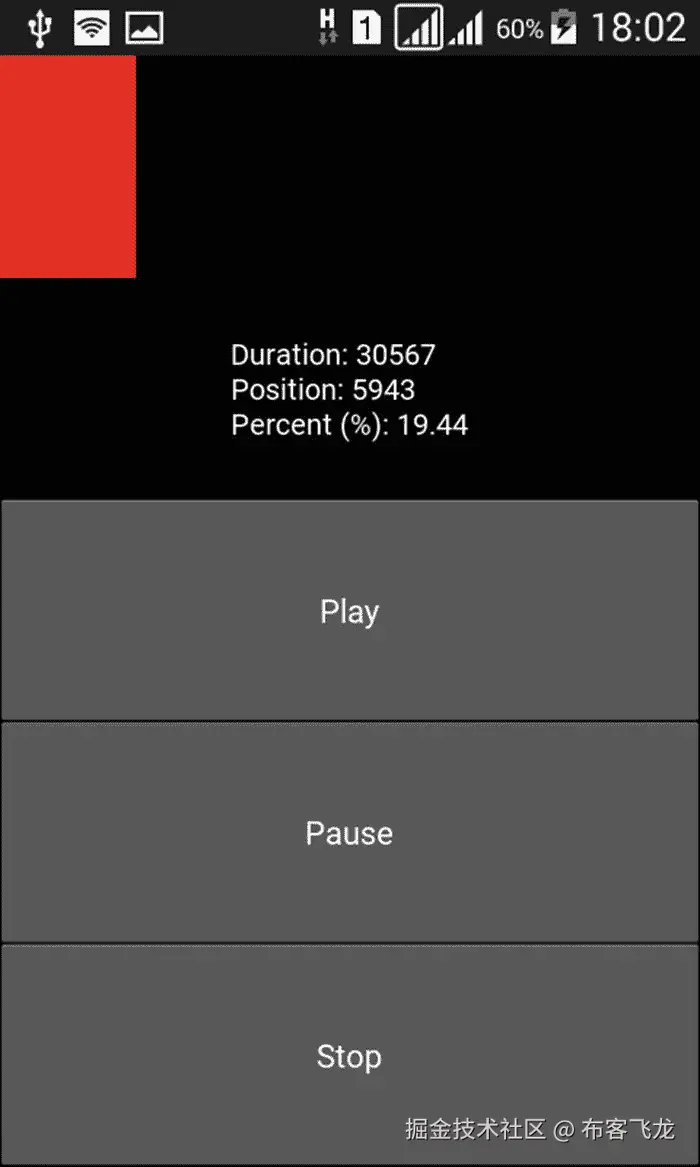Tap the Play button
The width and height of the screenshot is (700, 1167).
pyautogui.click(x=349, y=610)
